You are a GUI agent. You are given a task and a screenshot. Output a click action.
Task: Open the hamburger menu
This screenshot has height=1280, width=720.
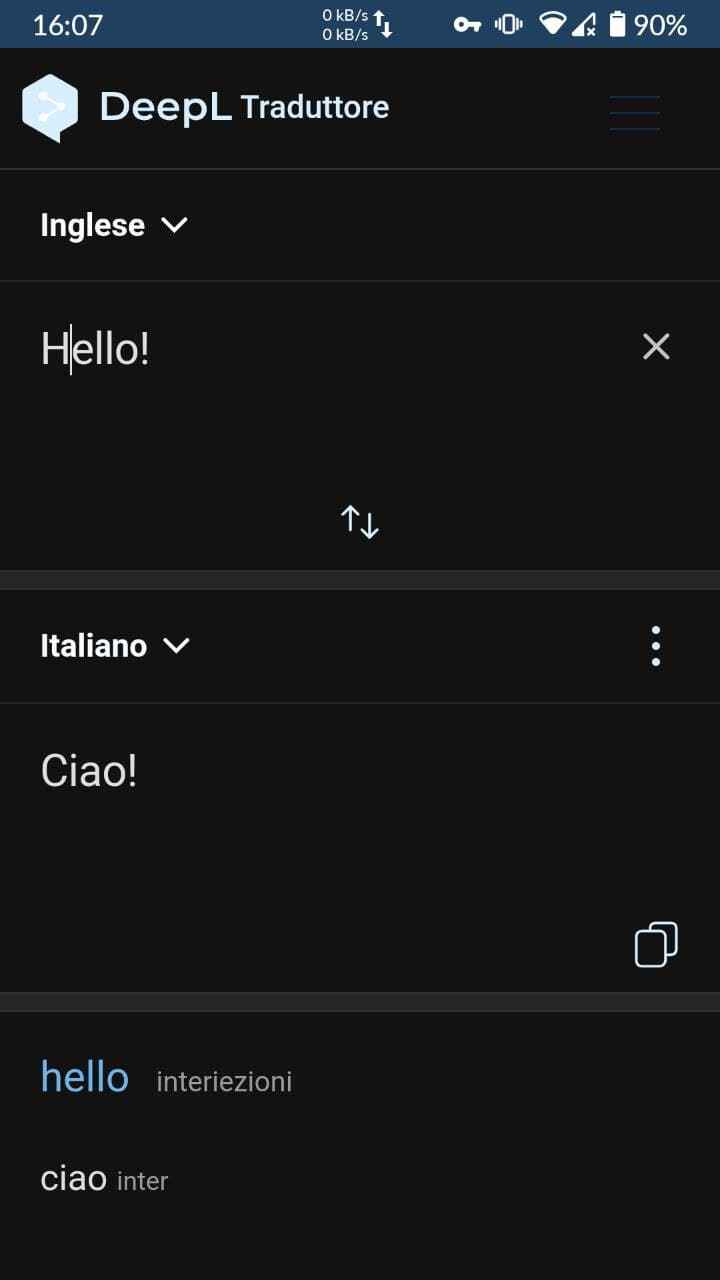[635, 113]
